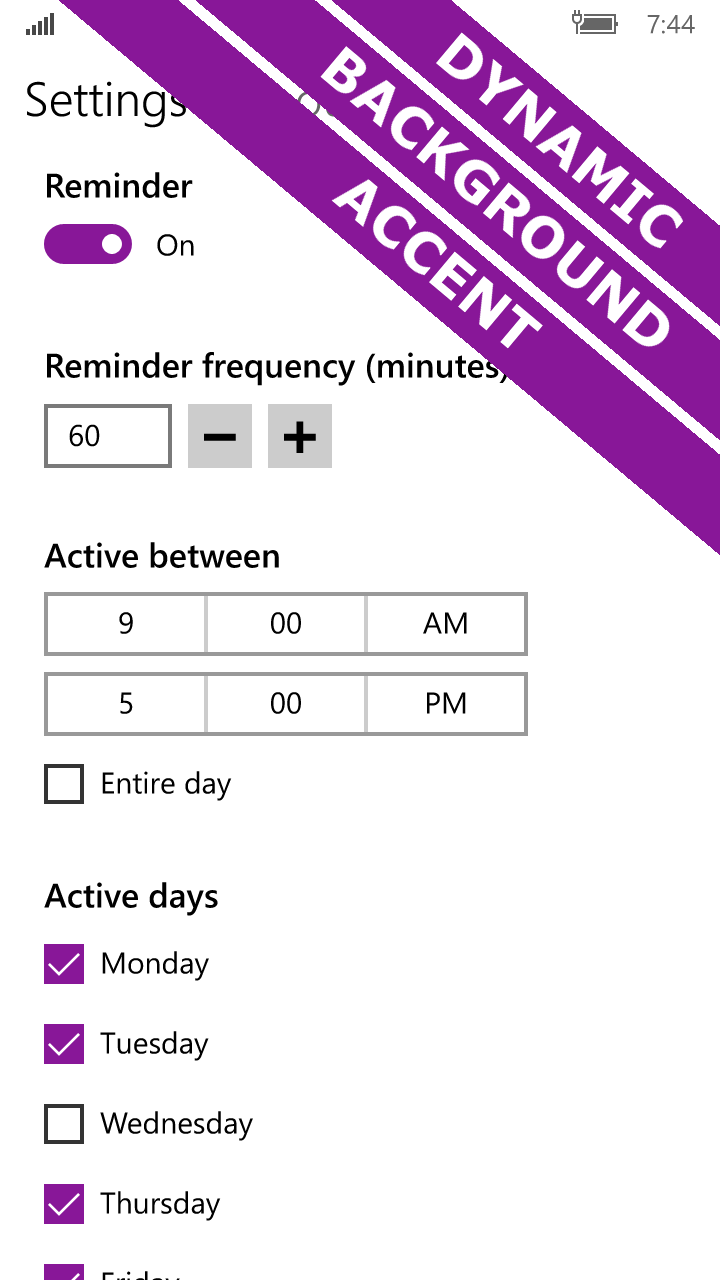The image size is (720, 1280).
Task: Enable Wednesday as an active day
Action: [x=64, y=1124]
